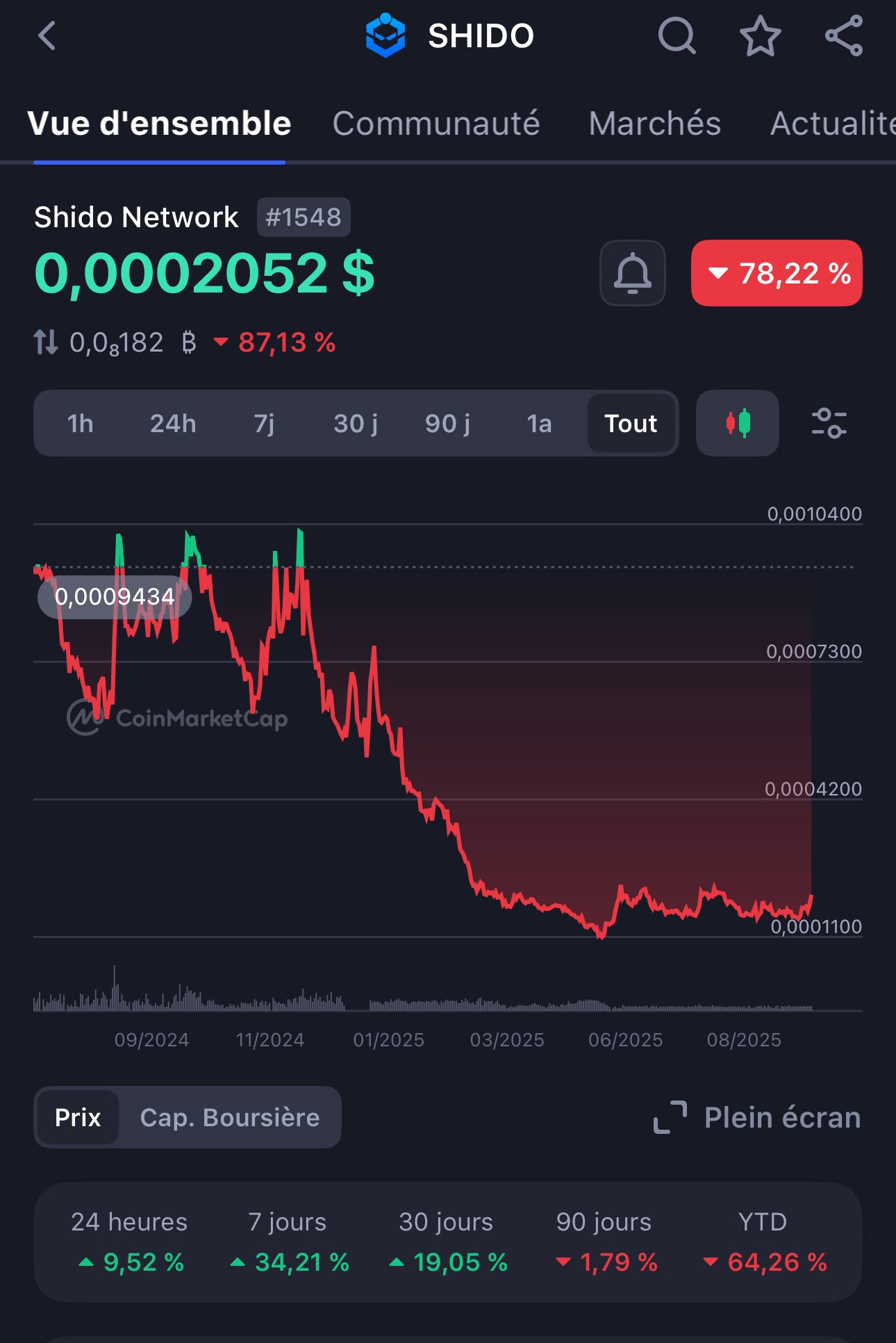896x1343 pixels.
Task: Display the 1a chart range
Action: pyautogui.click(x=539, y=423)
